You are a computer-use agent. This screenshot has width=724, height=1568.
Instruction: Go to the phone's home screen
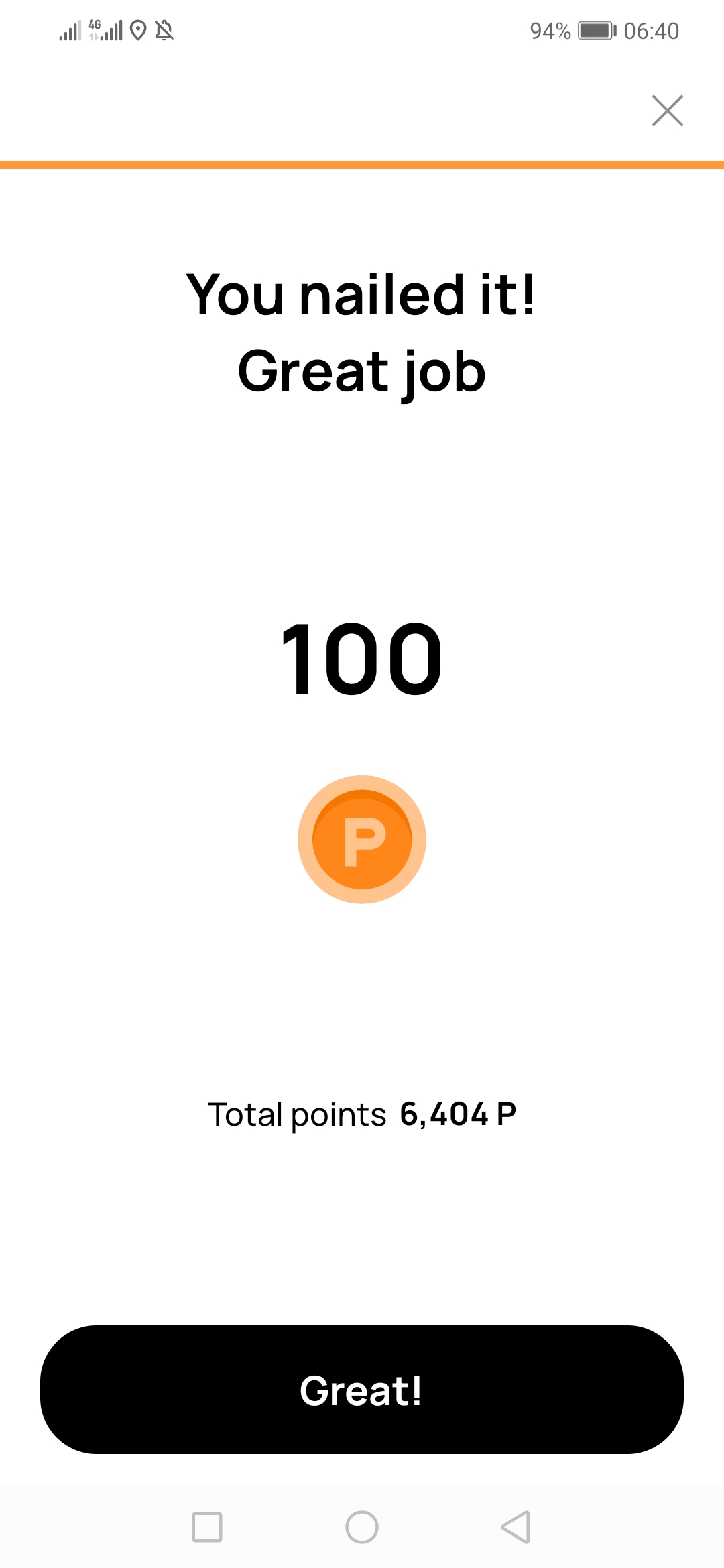pos(362,1527)
